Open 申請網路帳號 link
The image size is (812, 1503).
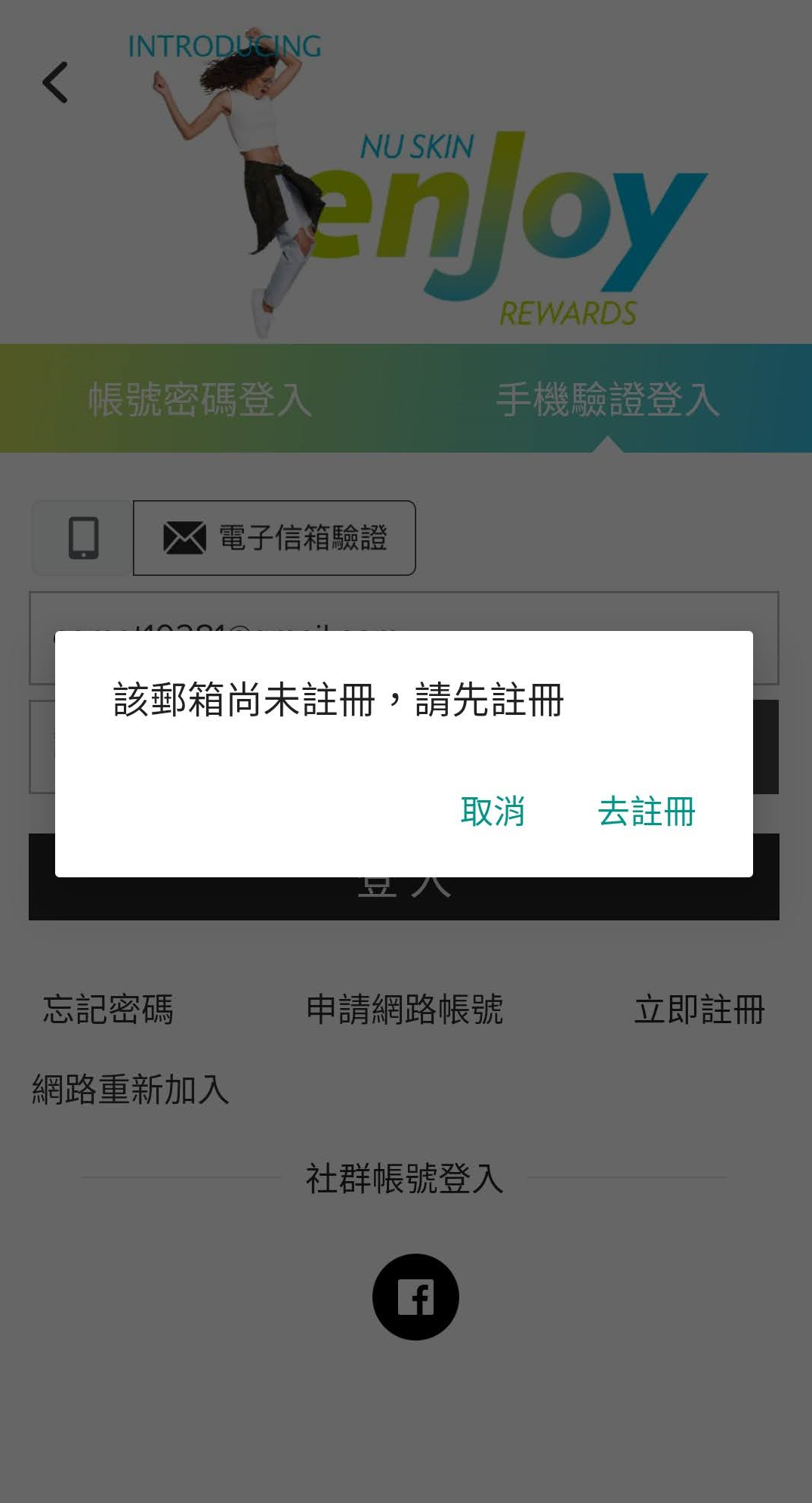pyautogui.click(x=405, y=1010)
